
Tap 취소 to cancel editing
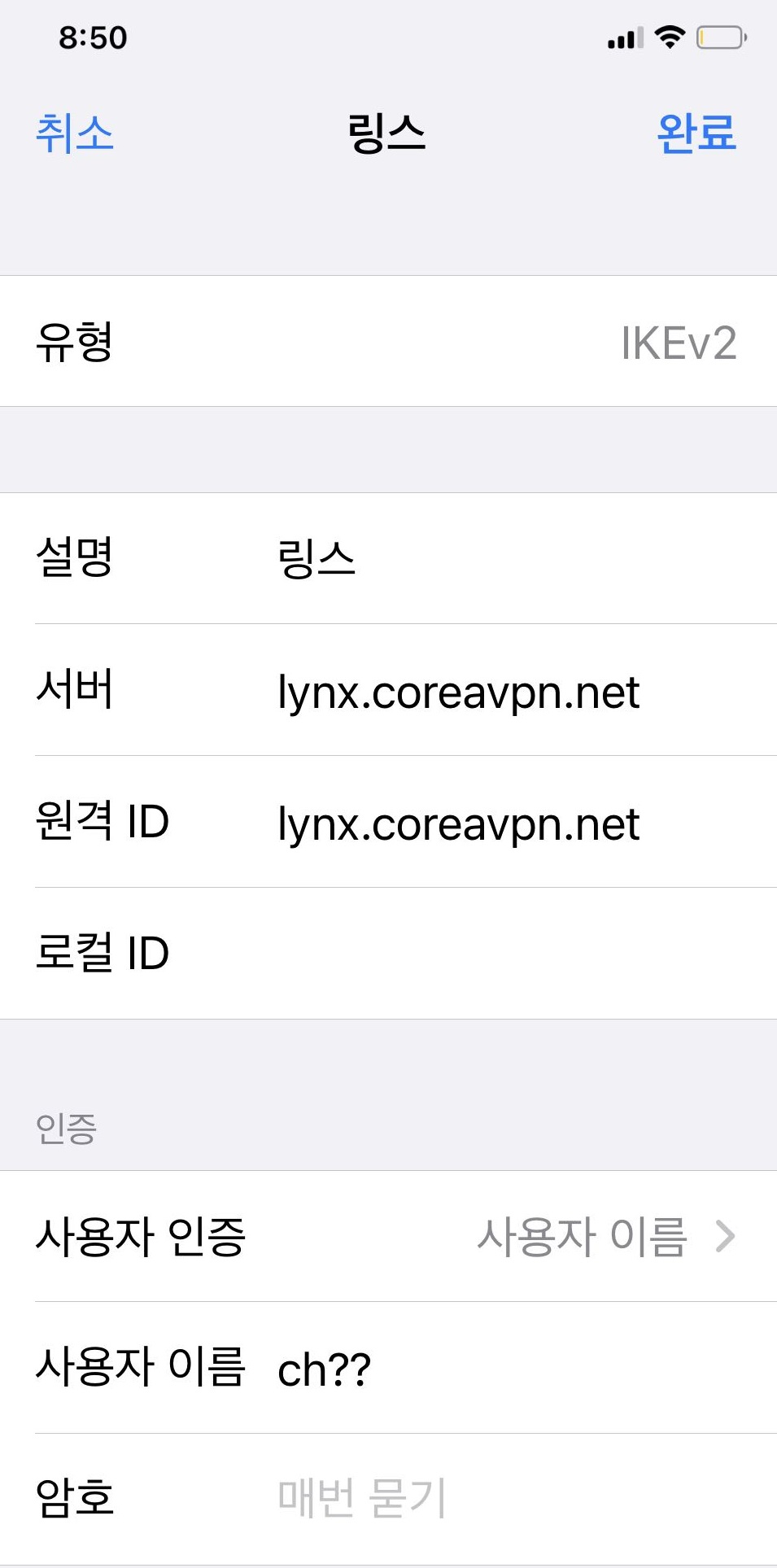74,133
